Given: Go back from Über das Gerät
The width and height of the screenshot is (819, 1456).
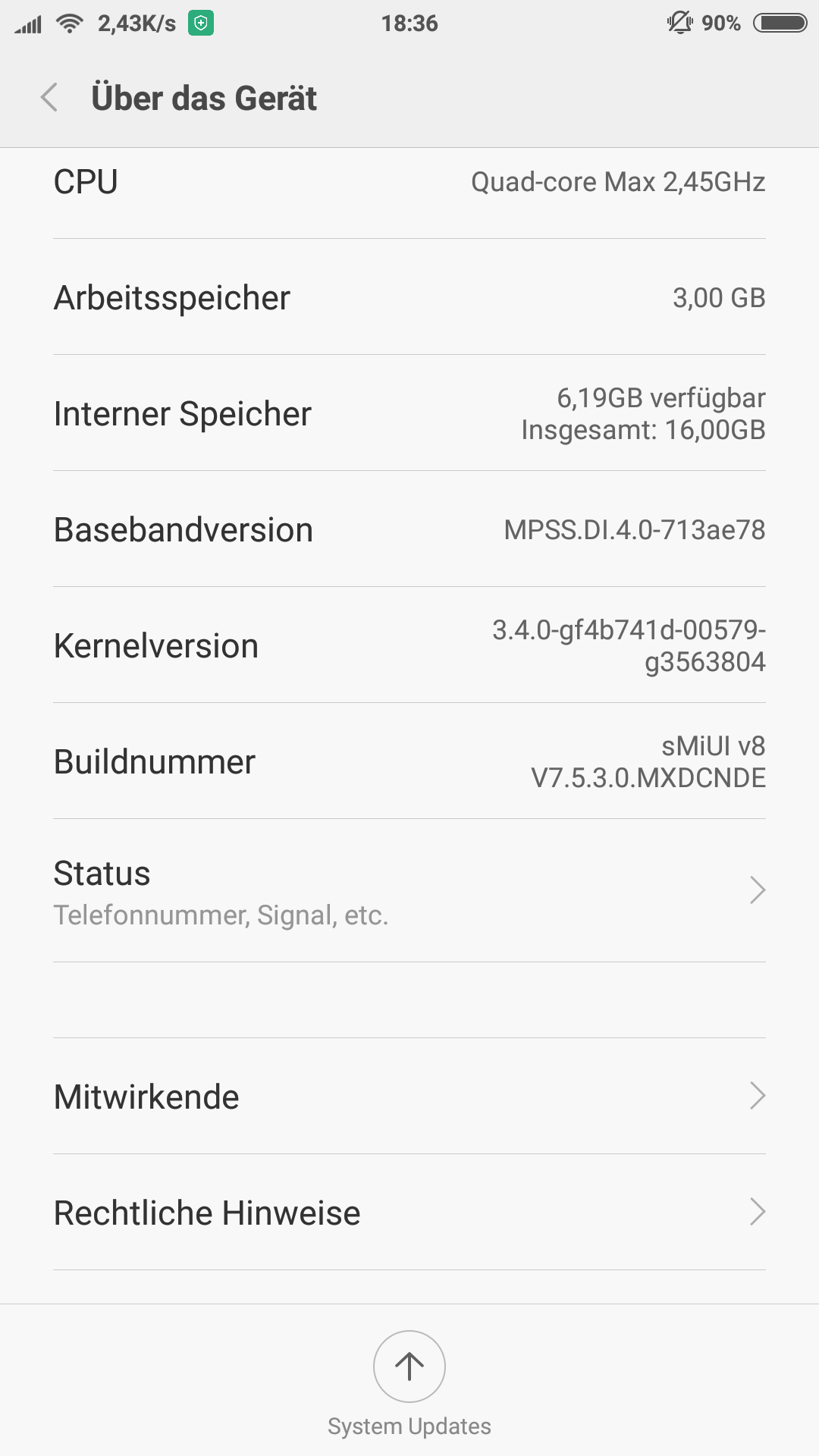Looking at the screenshot, I should tap(49, 98).
